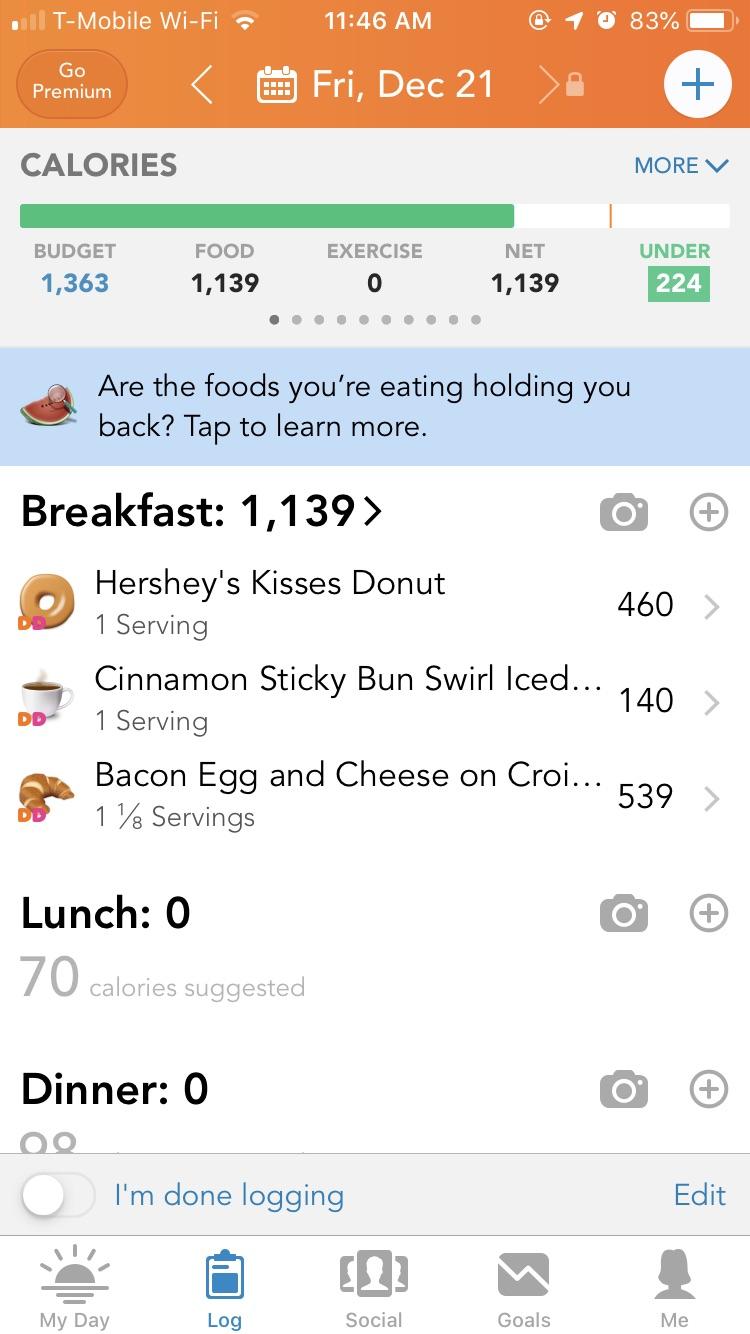Image resolution: width=750 pixels, height=1334 pixels.
Task: Tap Edit next to done logging
Action: pos(699,1194)
